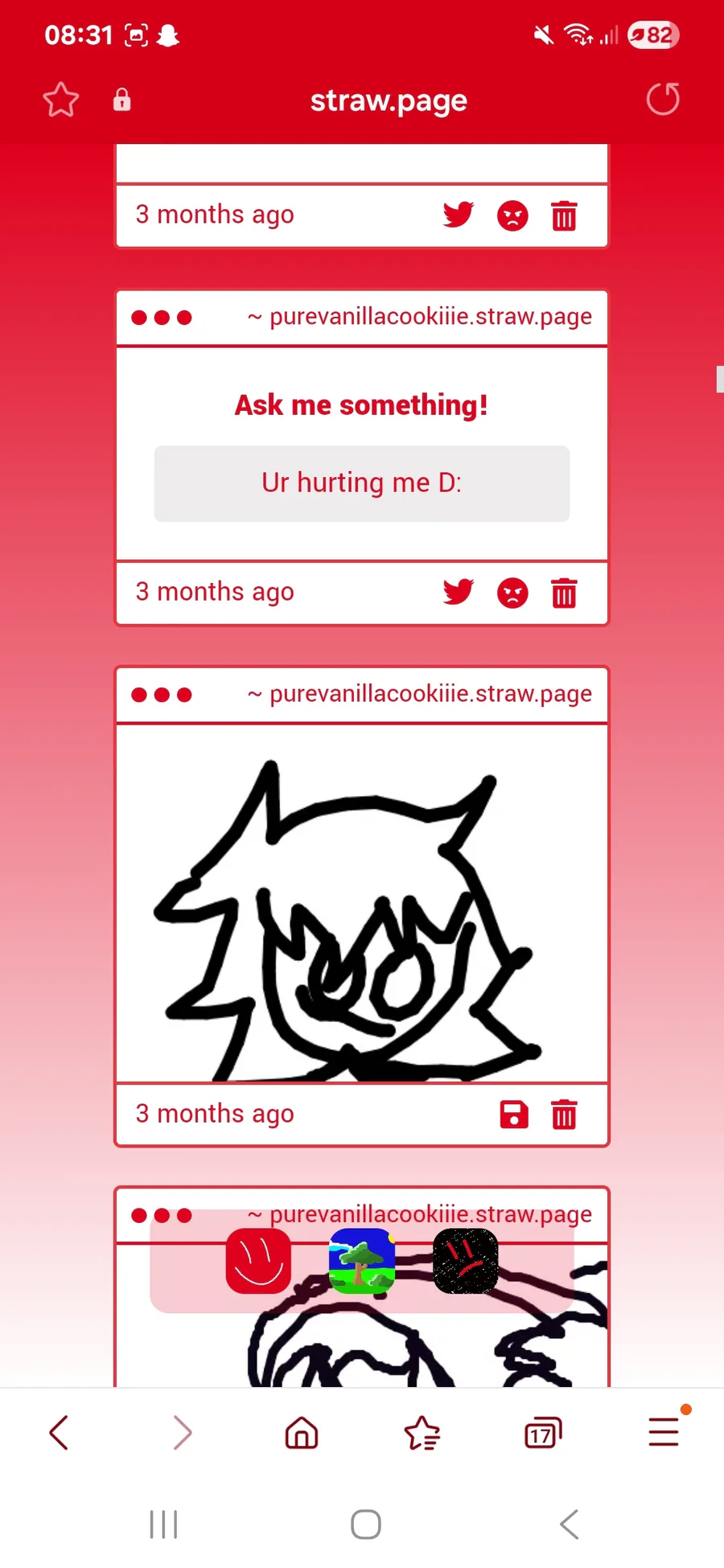Reload the straw.page site

click(663, 100)
